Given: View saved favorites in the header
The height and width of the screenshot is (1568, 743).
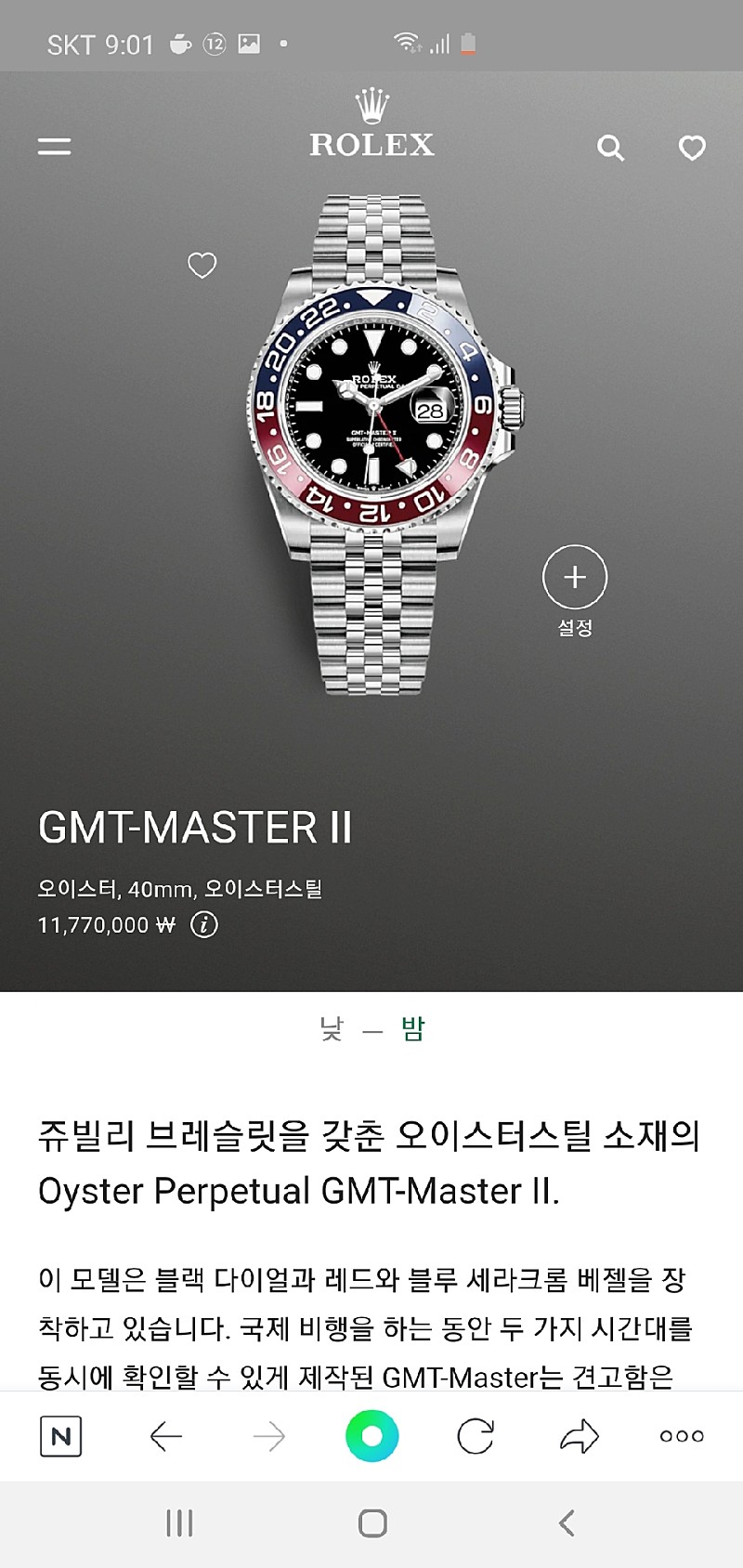Looking at the screenshot, I should pyautogui.click(x=692, y=148).
